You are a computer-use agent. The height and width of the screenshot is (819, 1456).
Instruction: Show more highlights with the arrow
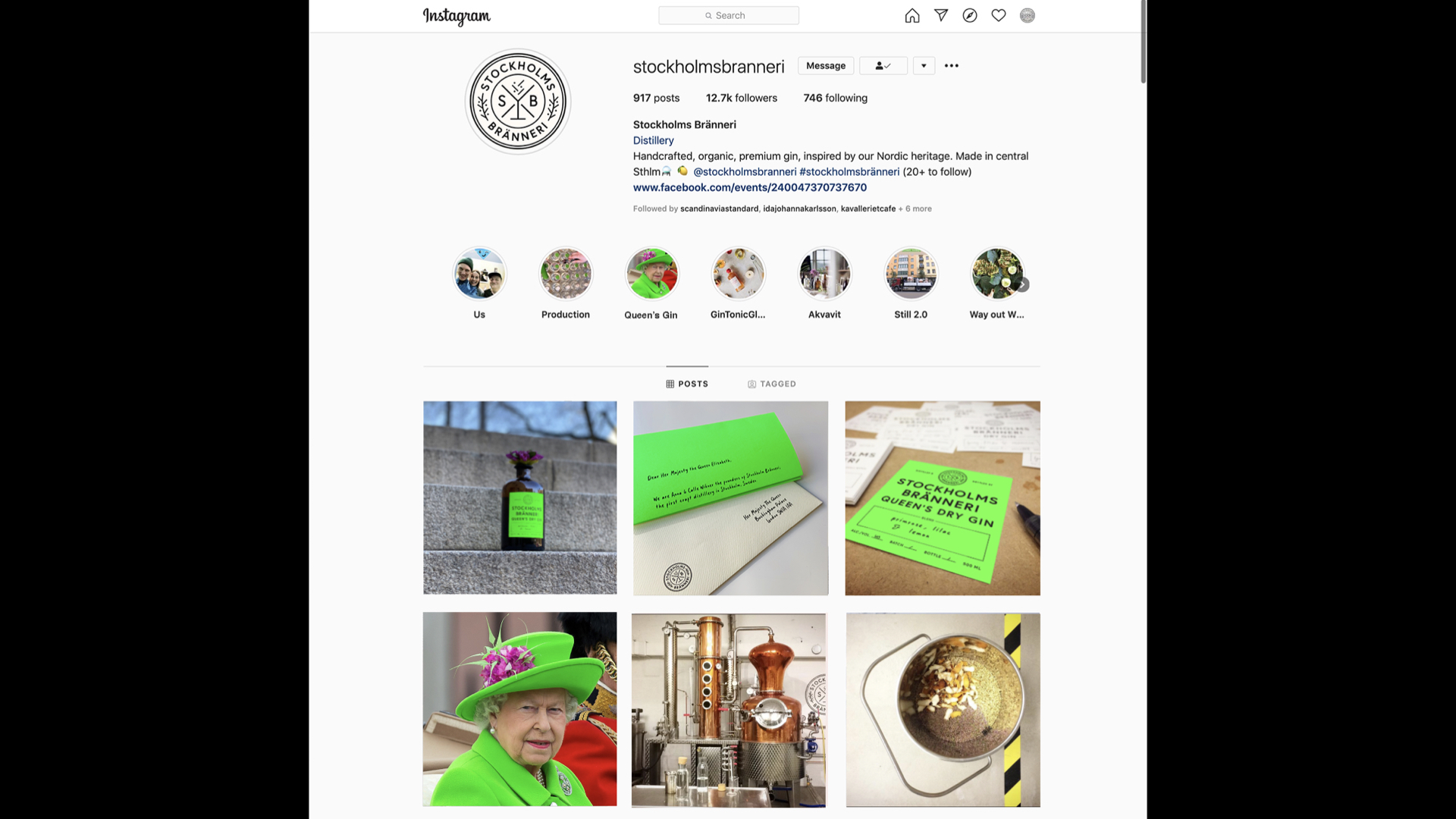[x=1023, y=285]
